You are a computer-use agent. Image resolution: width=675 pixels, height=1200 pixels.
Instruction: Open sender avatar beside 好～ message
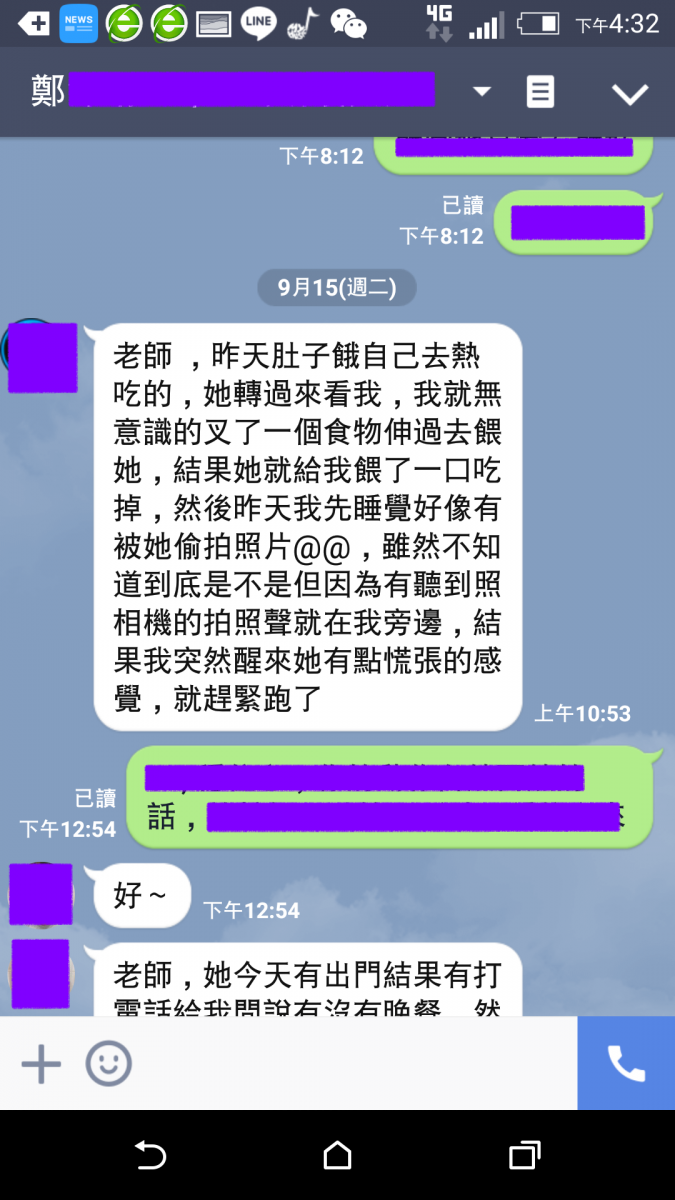(x=41, y=894)
